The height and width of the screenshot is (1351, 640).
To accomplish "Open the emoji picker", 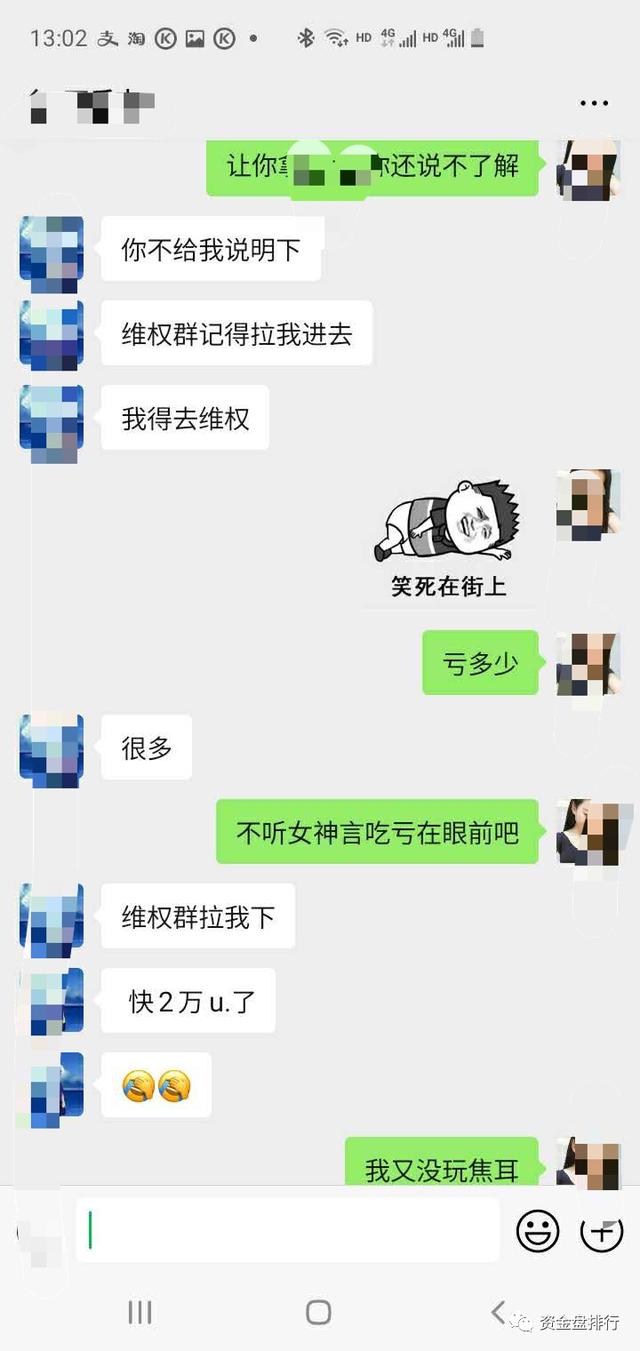I will click(538, 1231).
